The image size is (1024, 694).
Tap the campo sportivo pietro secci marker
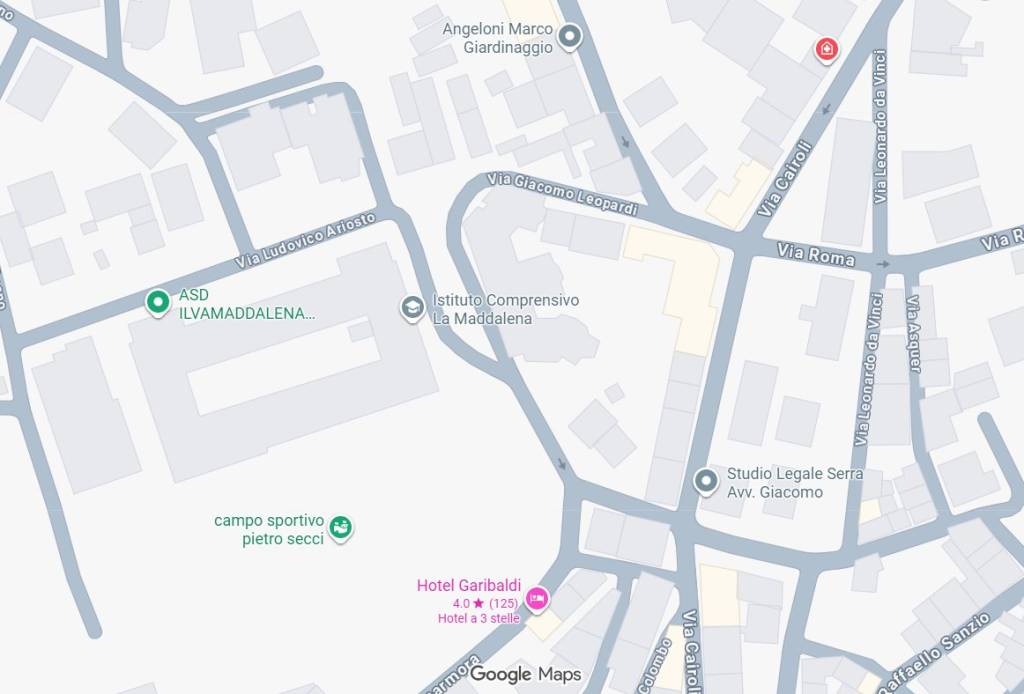[340, 527]
